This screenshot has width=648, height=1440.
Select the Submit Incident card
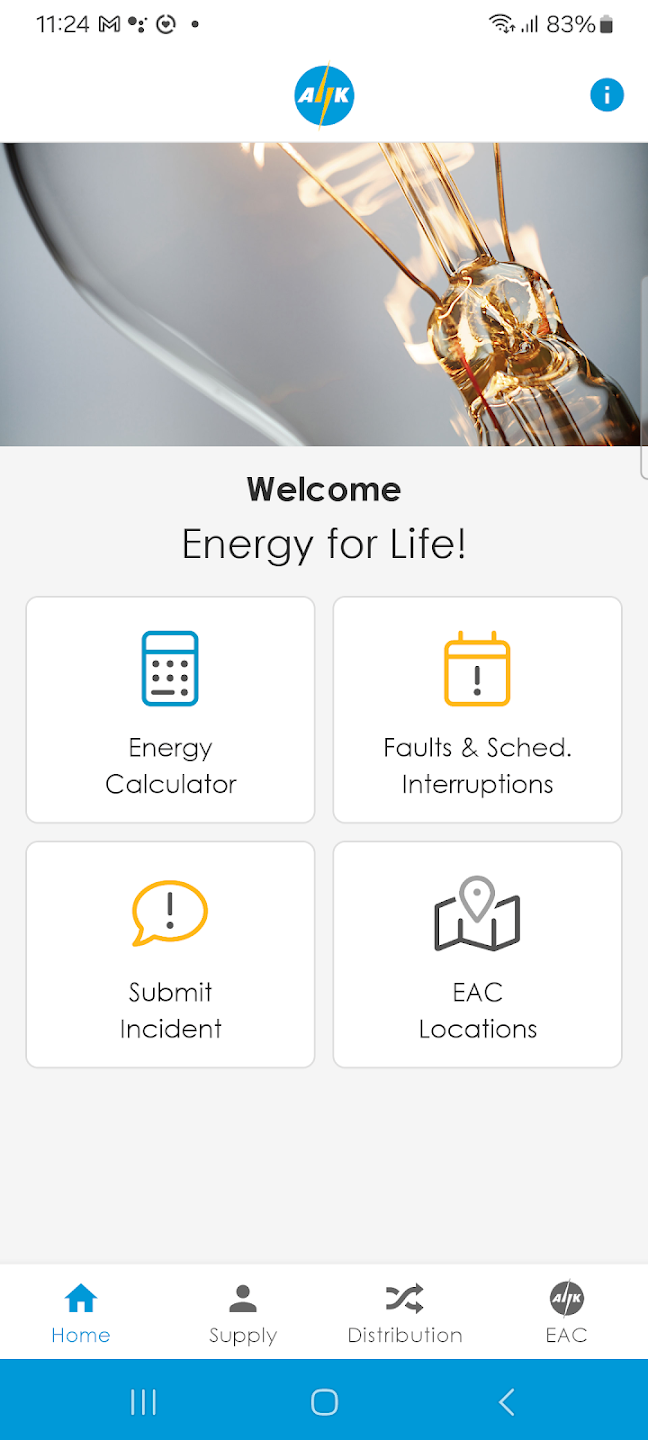tap(170, 954)
